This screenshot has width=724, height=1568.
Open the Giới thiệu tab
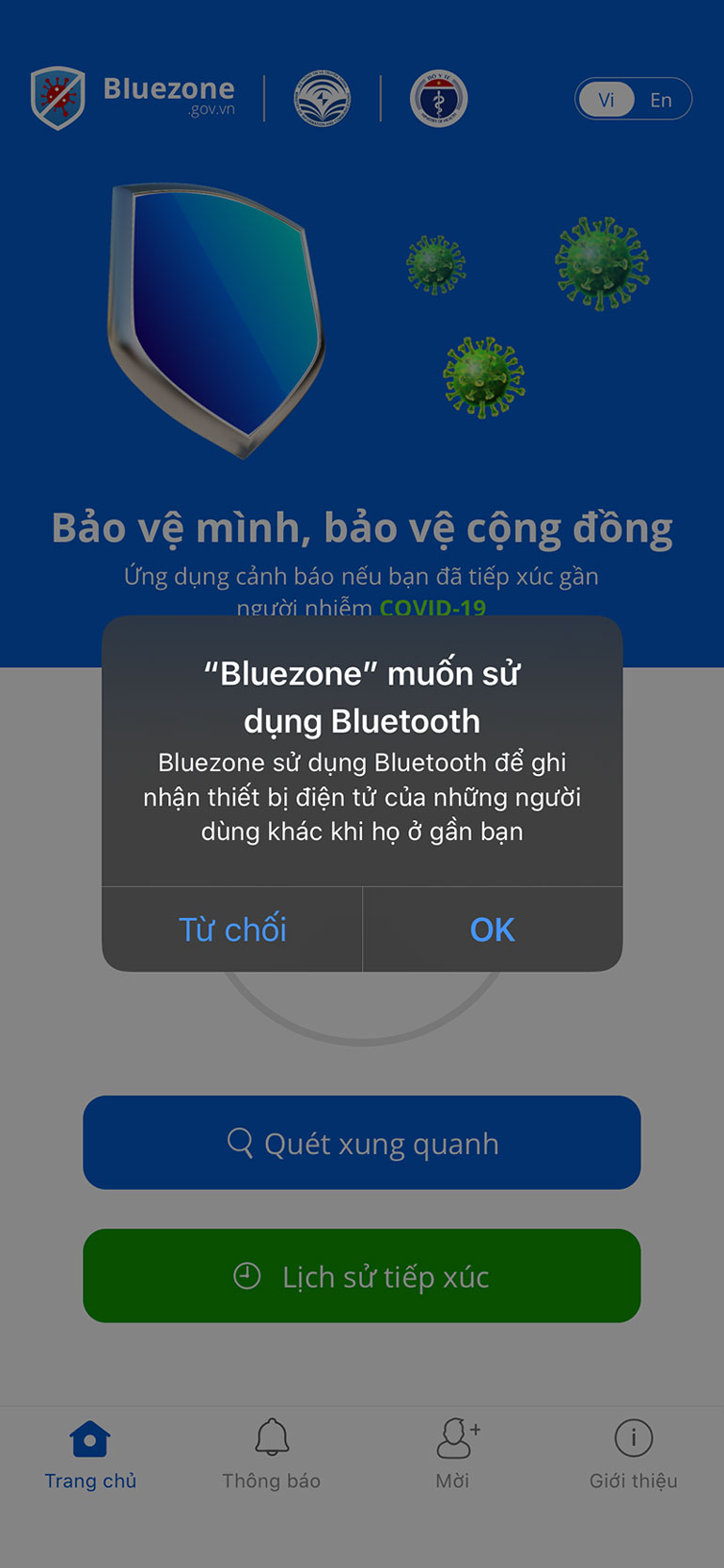pos(633,1454)
